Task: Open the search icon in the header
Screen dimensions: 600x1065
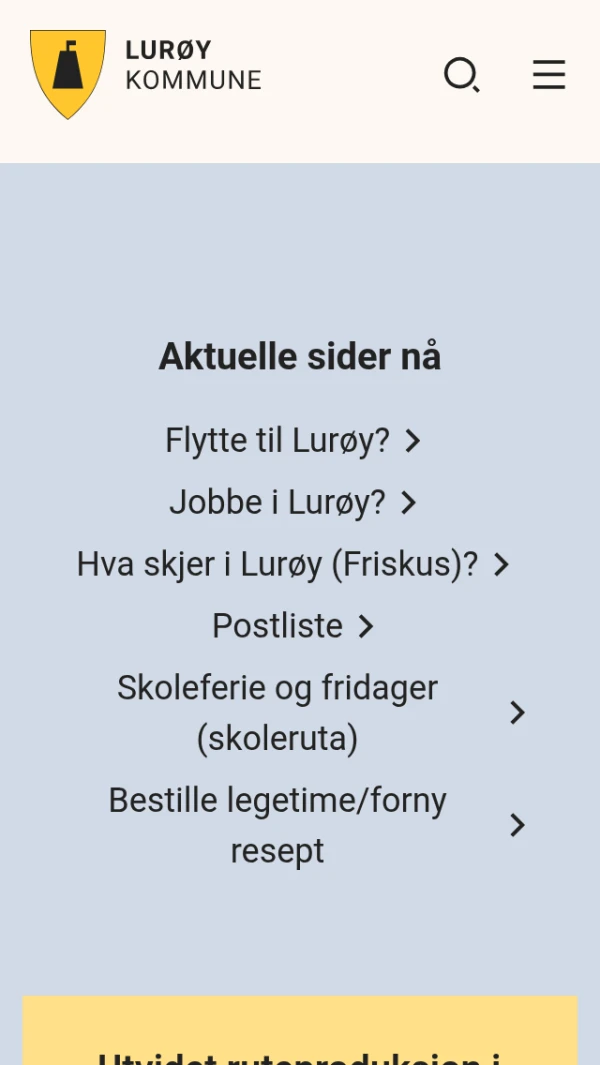Action: coord(462,75)
